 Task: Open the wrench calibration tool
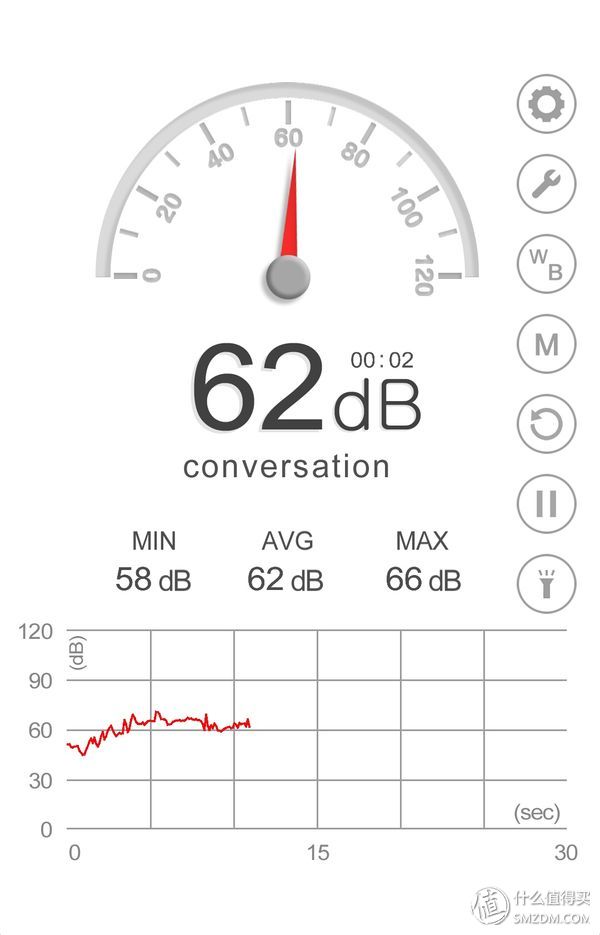pos(546,184)
